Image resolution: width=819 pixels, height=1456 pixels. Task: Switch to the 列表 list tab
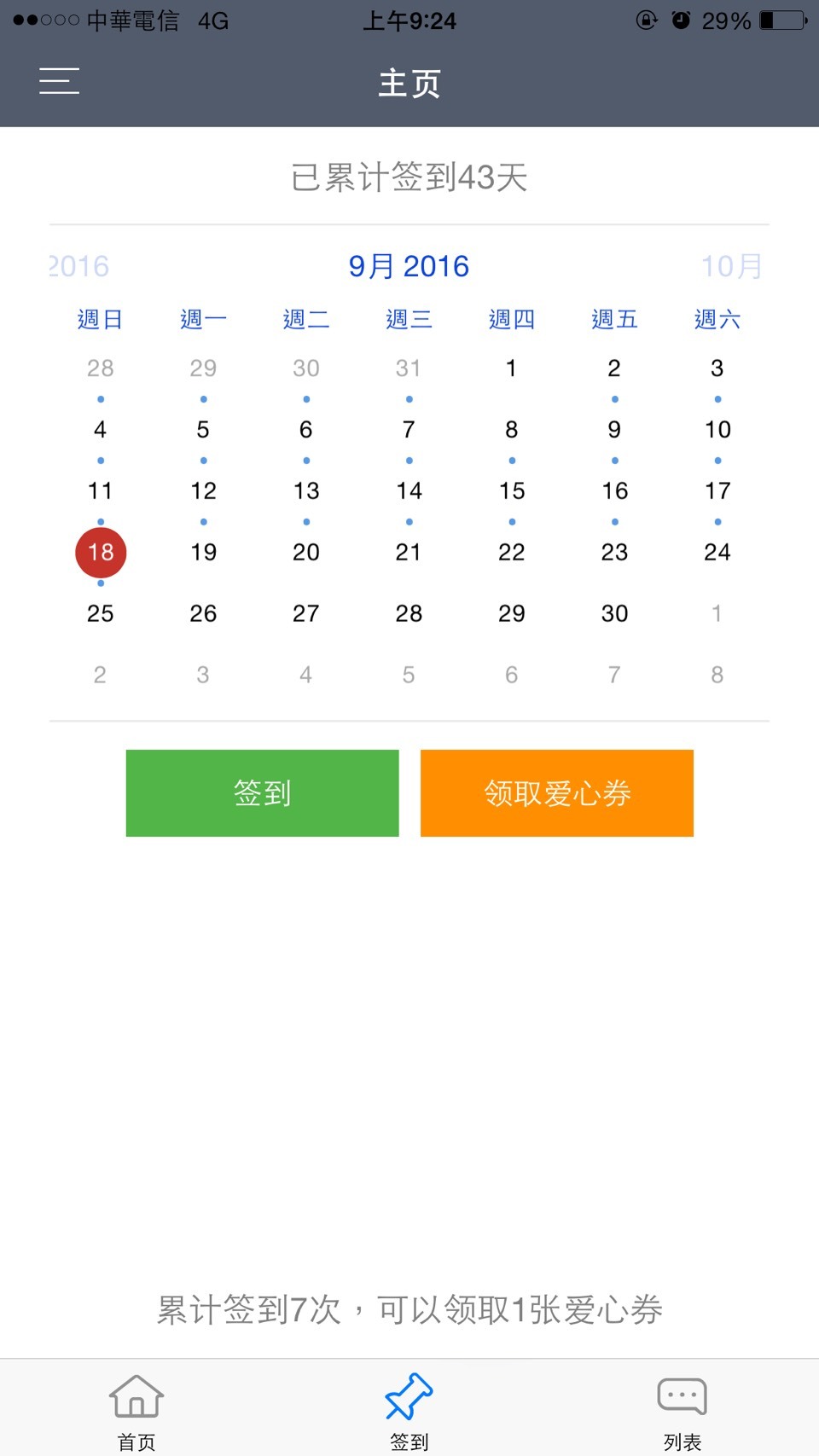point(682,1412)
